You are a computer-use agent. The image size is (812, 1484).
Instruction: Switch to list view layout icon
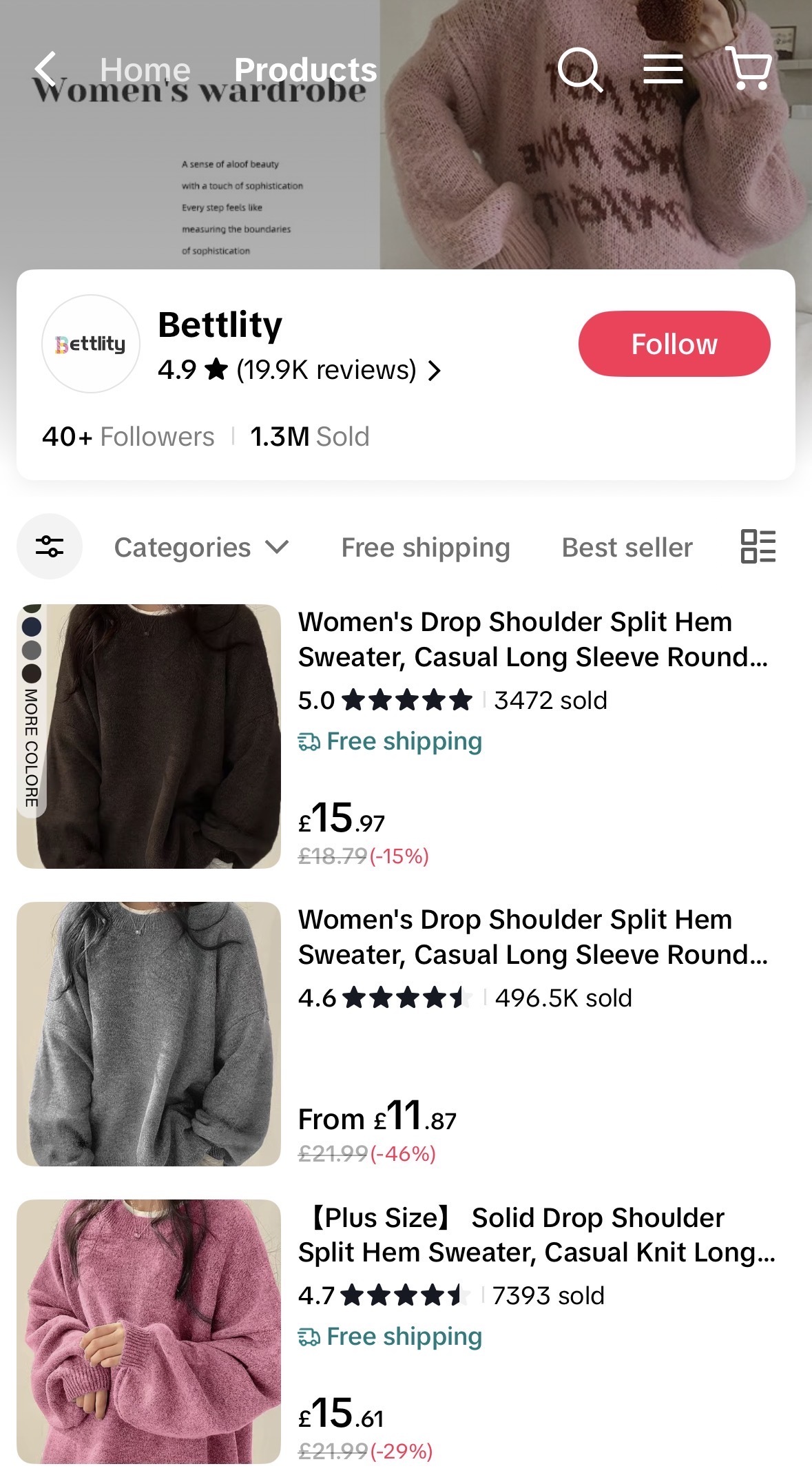coord(758,546)
